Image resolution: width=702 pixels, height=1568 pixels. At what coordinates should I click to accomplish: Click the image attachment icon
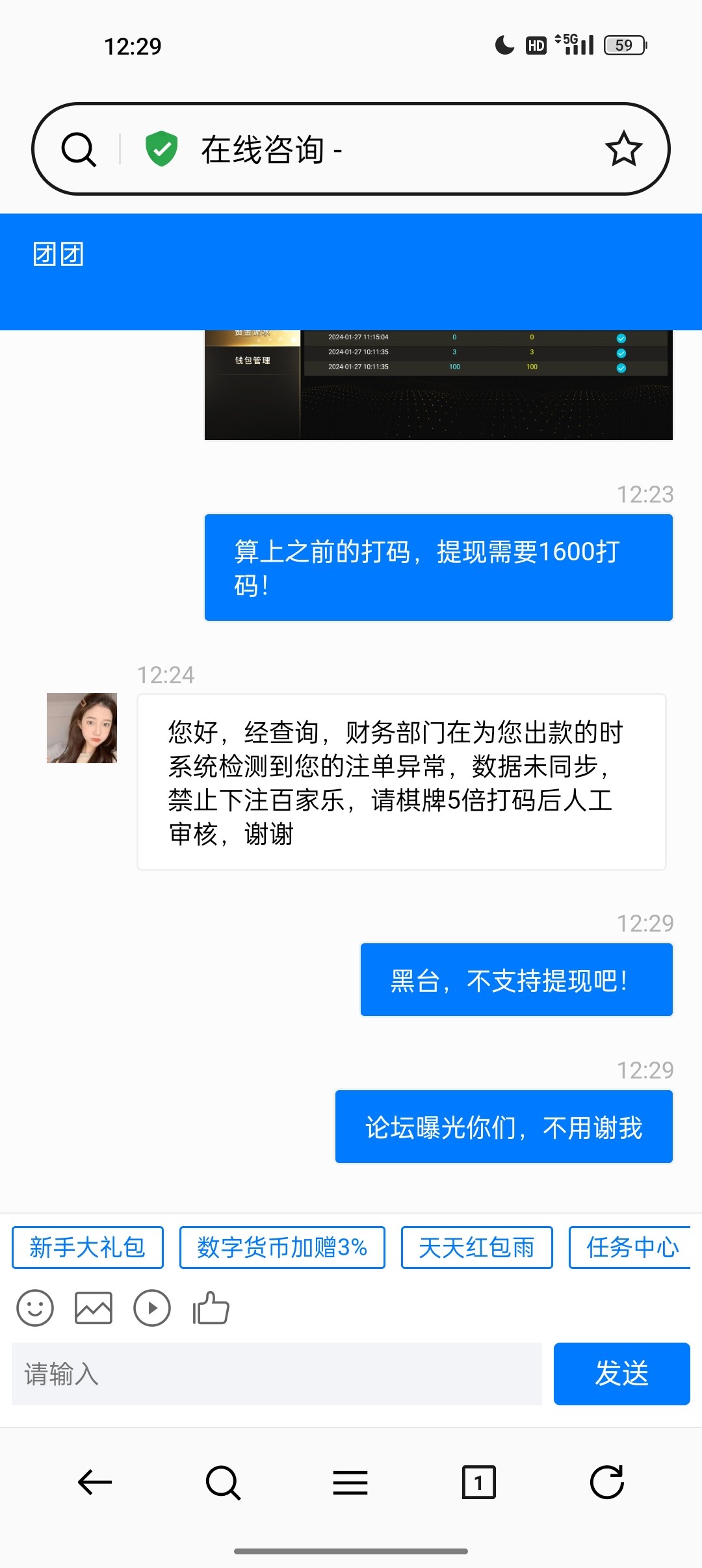pos(94,1307)
